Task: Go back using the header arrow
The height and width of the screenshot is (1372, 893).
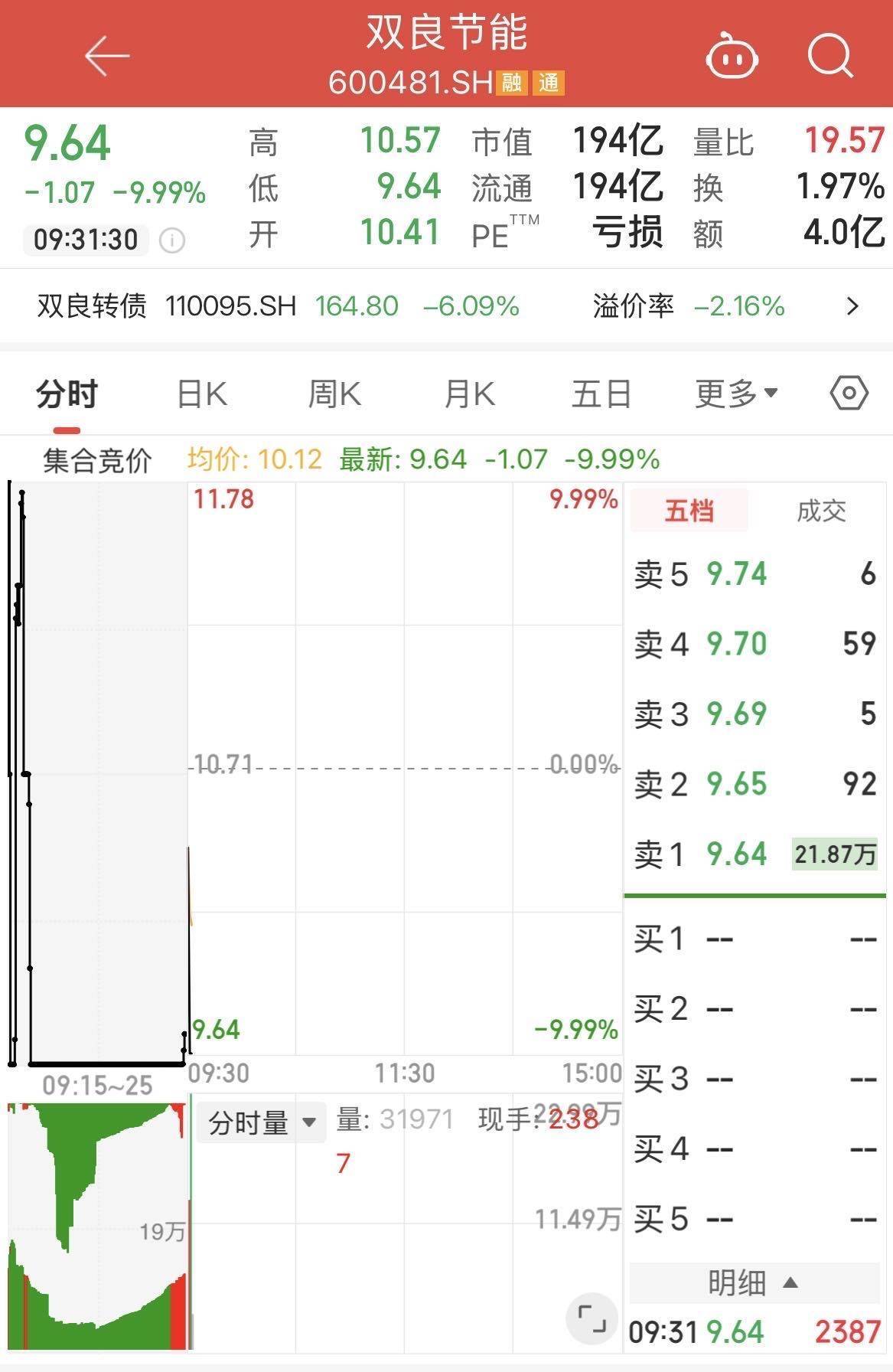Action: tap(106, 57)
